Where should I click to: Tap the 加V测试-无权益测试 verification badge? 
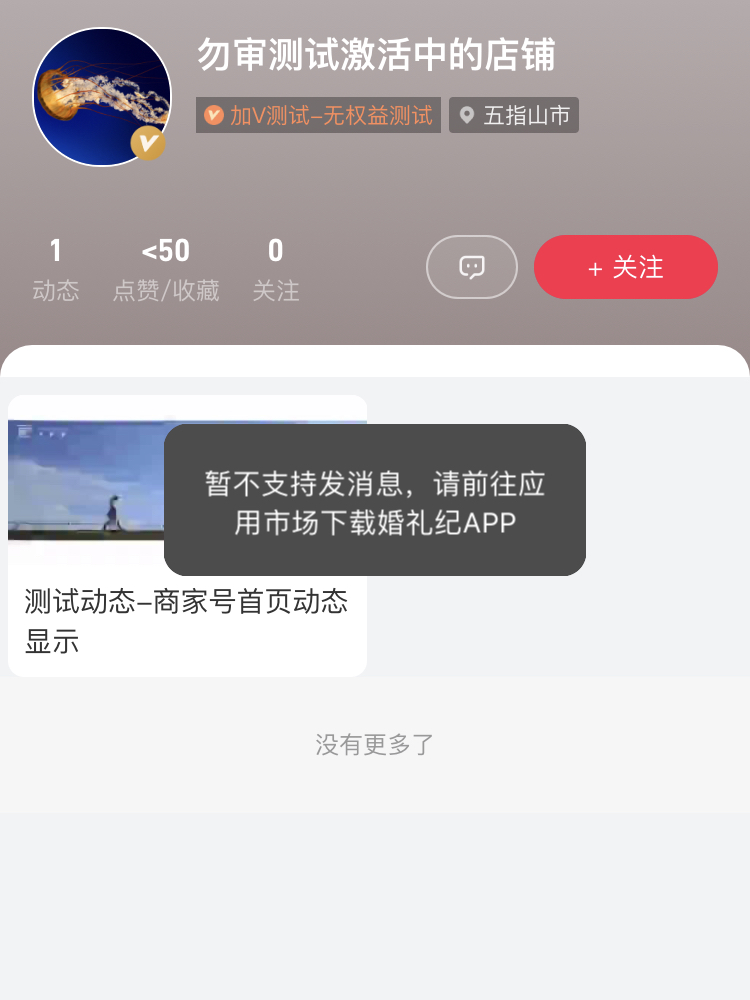pyautogui.click(x=318, y=115)
